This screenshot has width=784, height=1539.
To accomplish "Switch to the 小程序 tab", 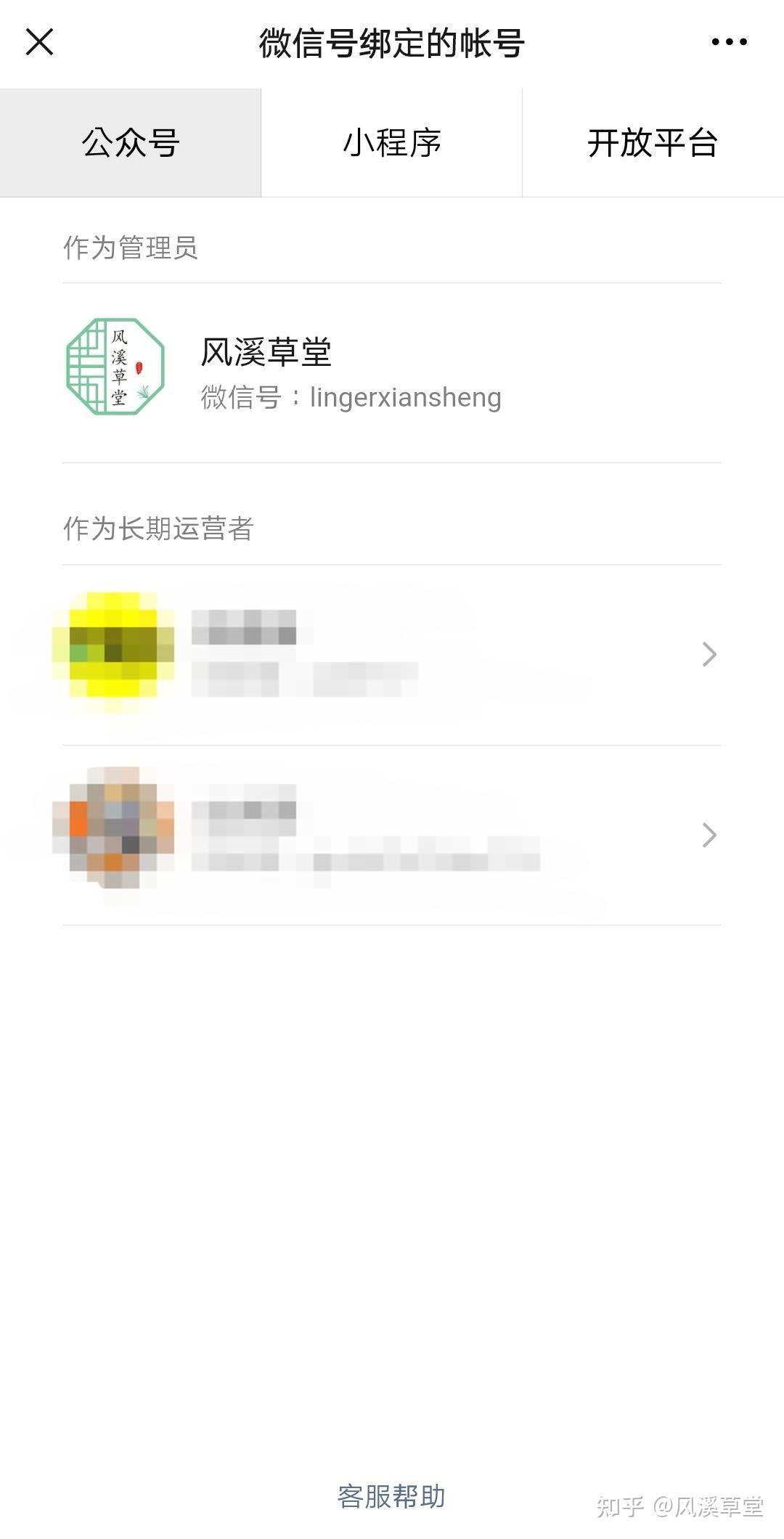I will coord(392,142).
